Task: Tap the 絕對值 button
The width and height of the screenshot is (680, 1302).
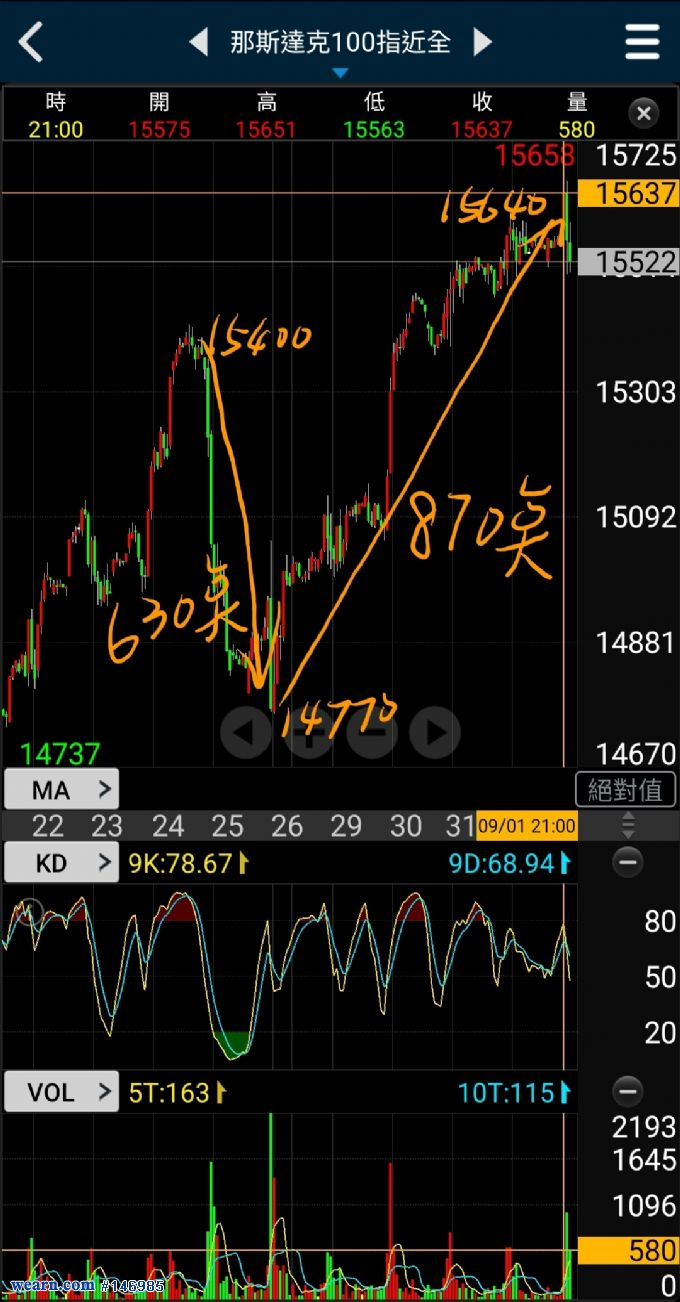Action: (625, 789)
